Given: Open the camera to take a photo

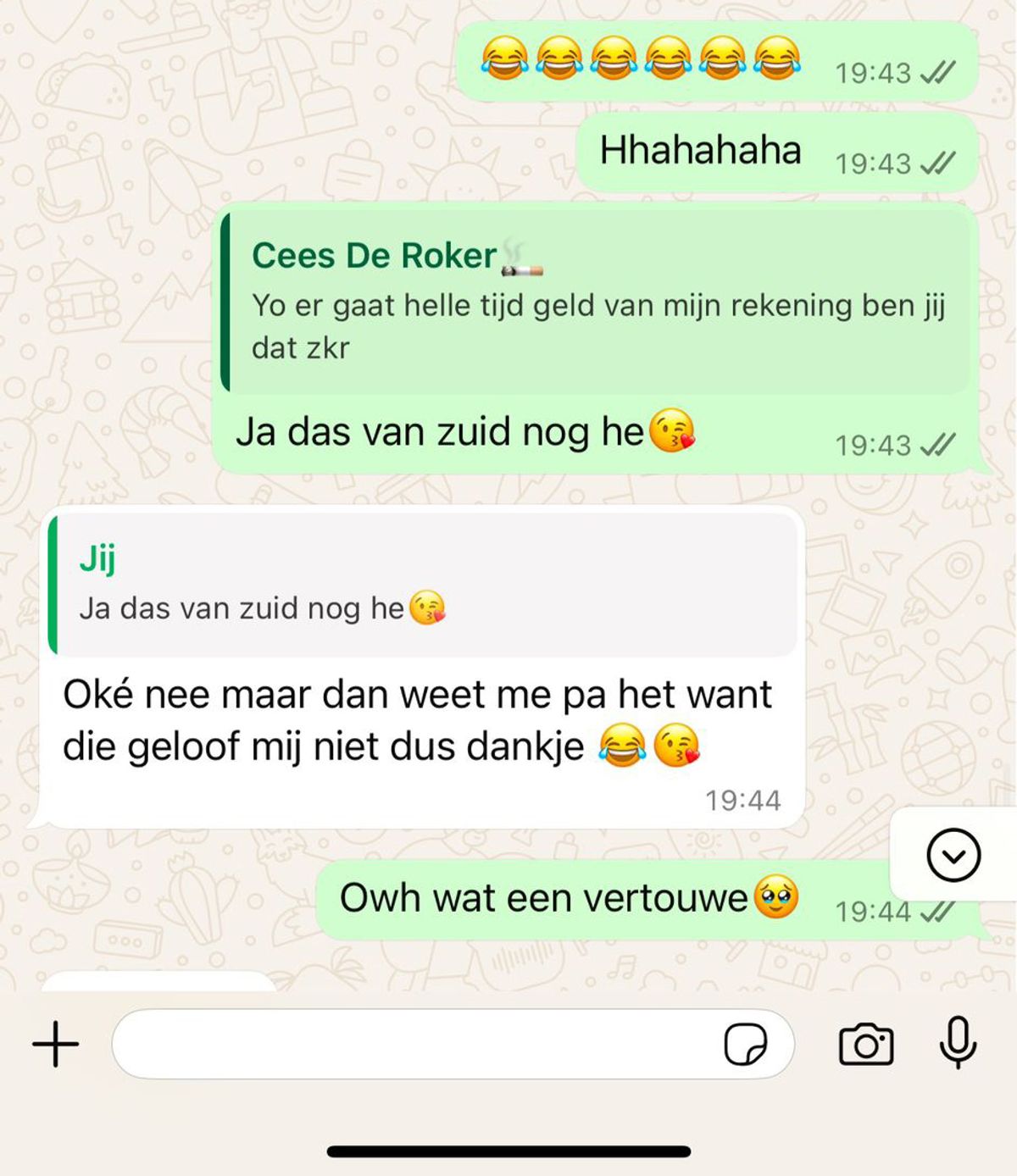Looking at the screenshot, I should click(x=865, y=1044).
